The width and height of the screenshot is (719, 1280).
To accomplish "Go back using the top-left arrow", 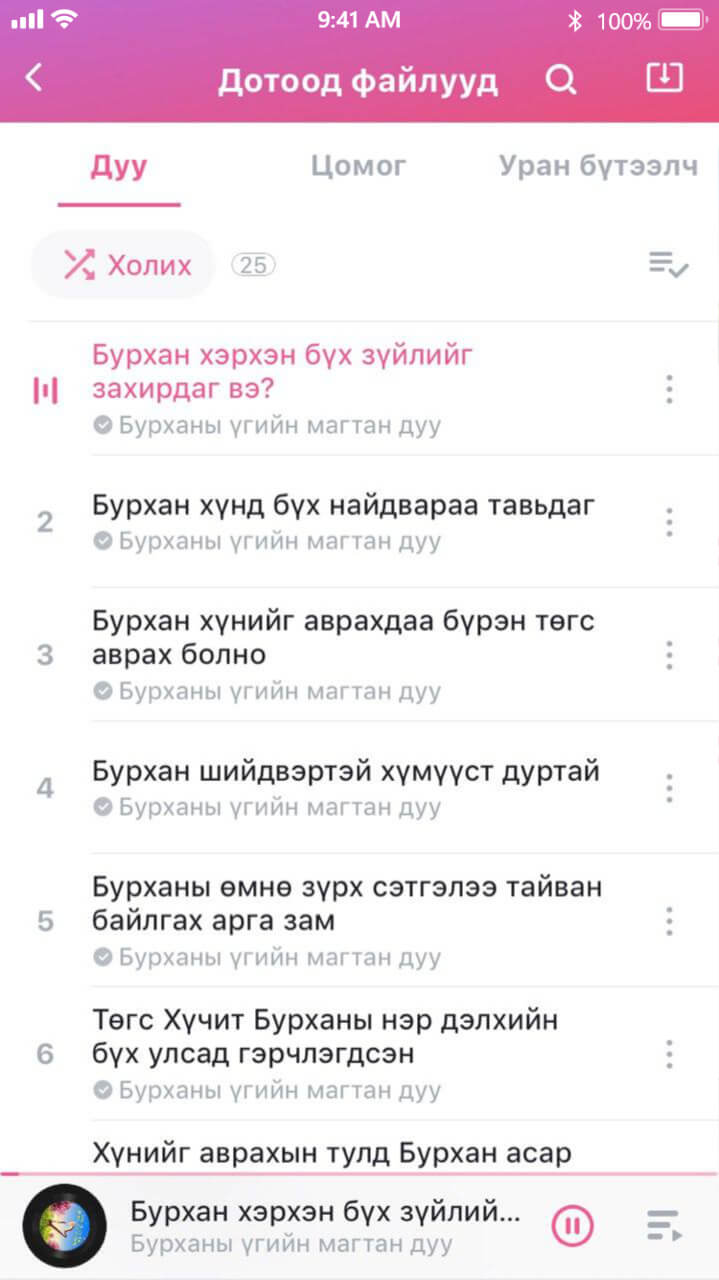I will click(x=35, y=78).
